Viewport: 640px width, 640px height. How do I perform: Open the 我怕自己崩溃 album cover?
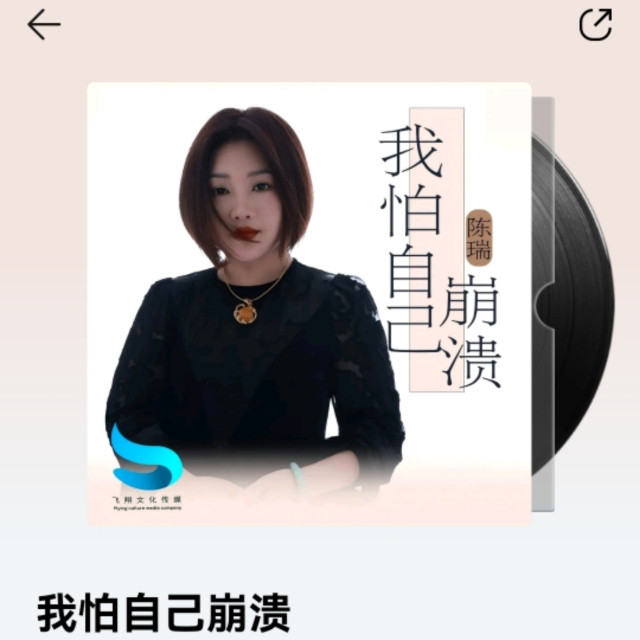[x=308, y=303]
